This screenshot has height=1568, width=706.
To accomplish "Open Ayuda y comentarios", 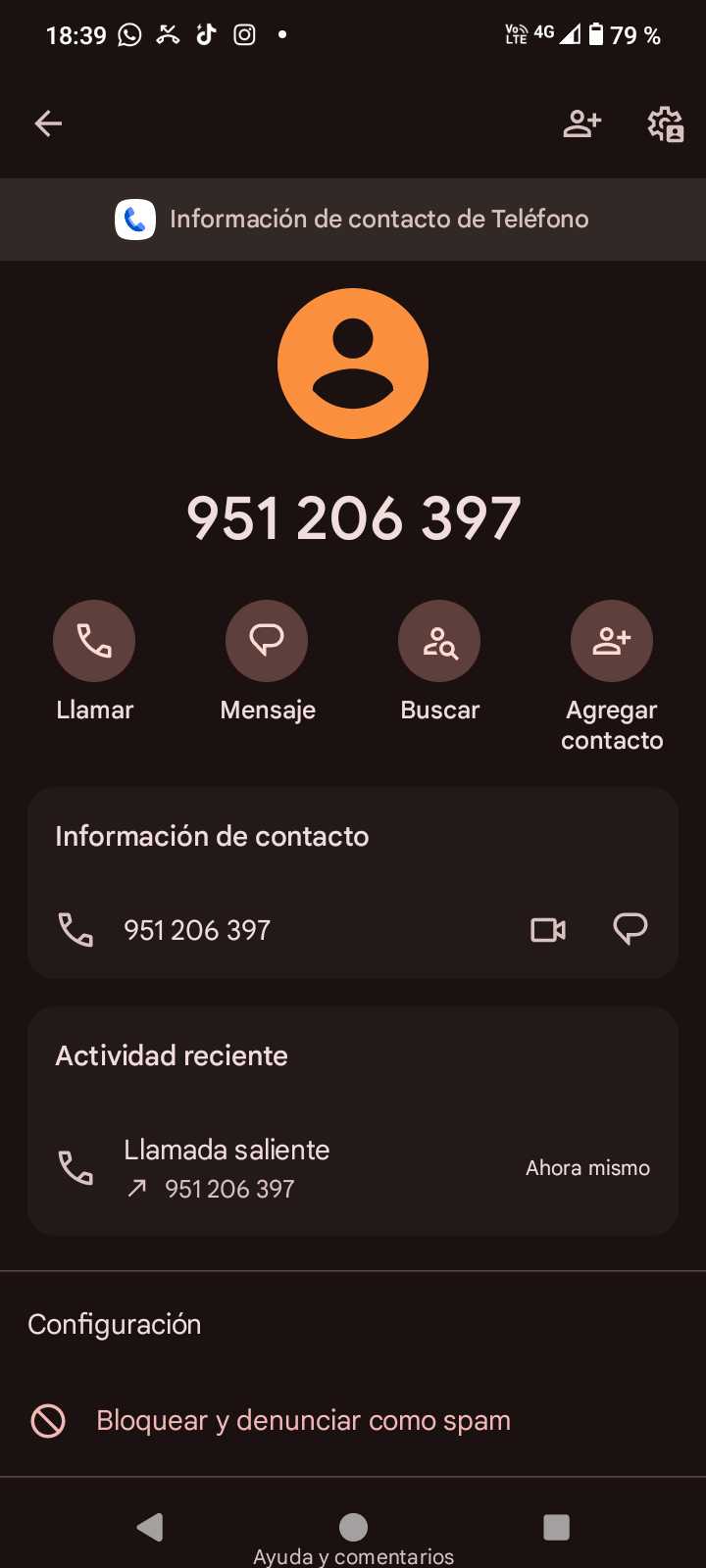I will pyautogui.click(x=353, y=1557).
